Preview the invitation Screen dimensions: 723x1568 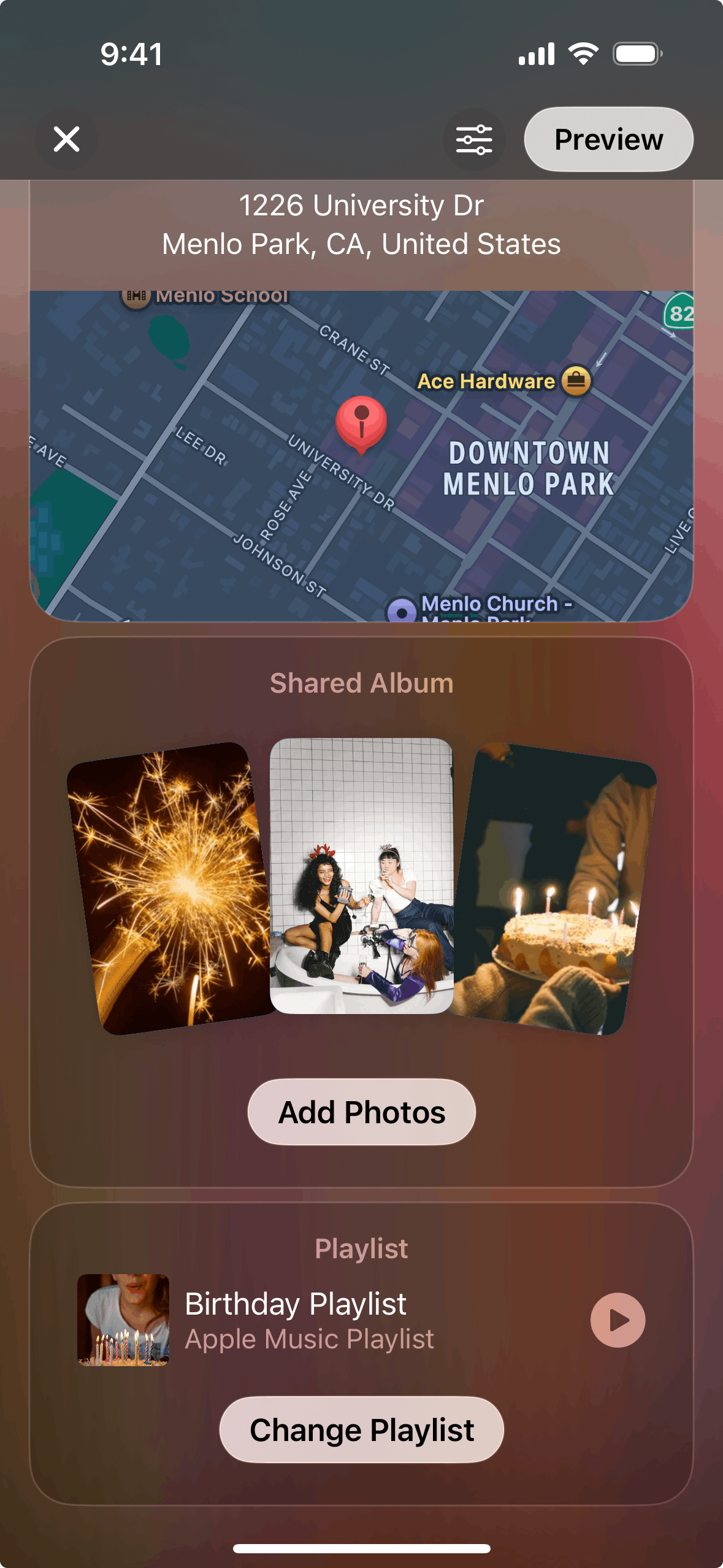[608, 139]
